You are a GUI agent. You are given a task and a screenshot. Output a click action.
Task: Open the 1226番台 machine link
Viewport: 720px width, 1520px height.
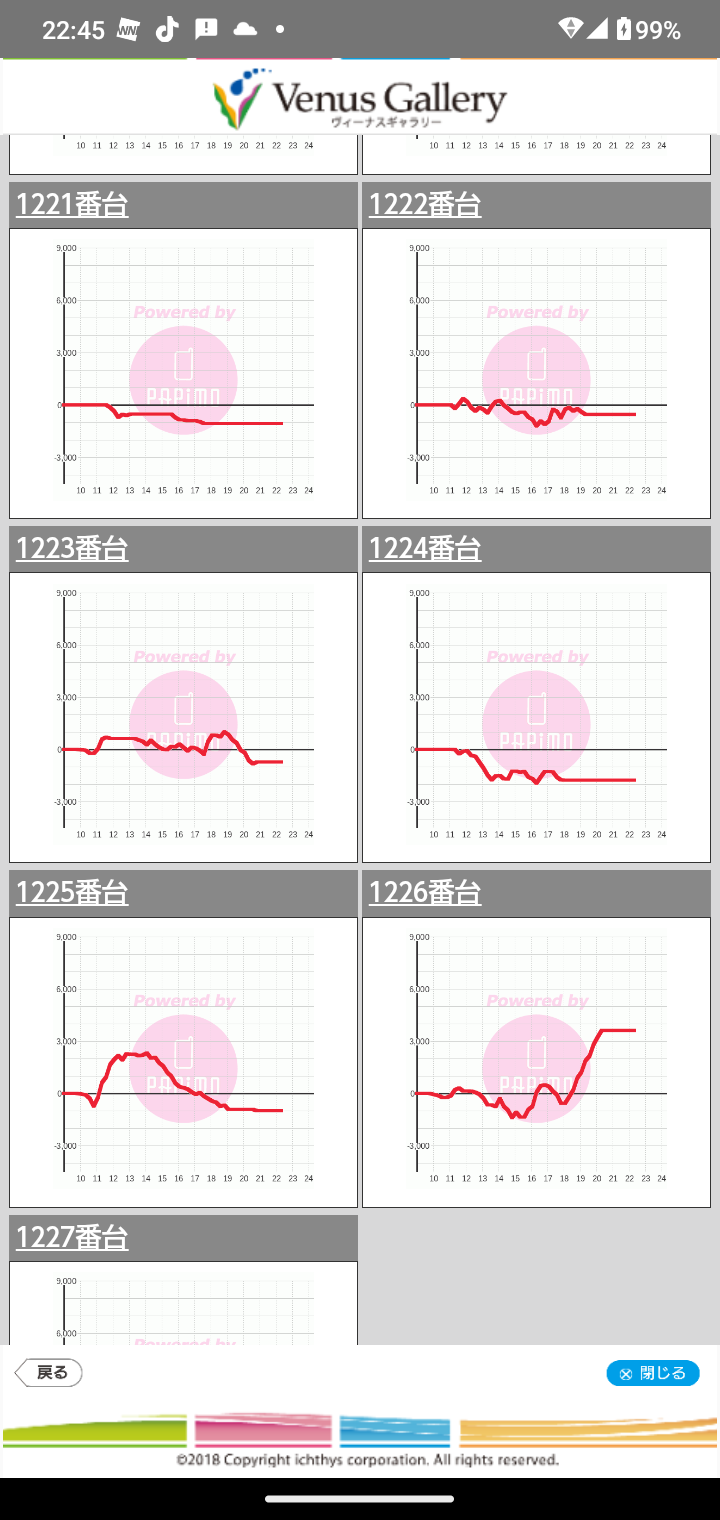tap(425, 893)
